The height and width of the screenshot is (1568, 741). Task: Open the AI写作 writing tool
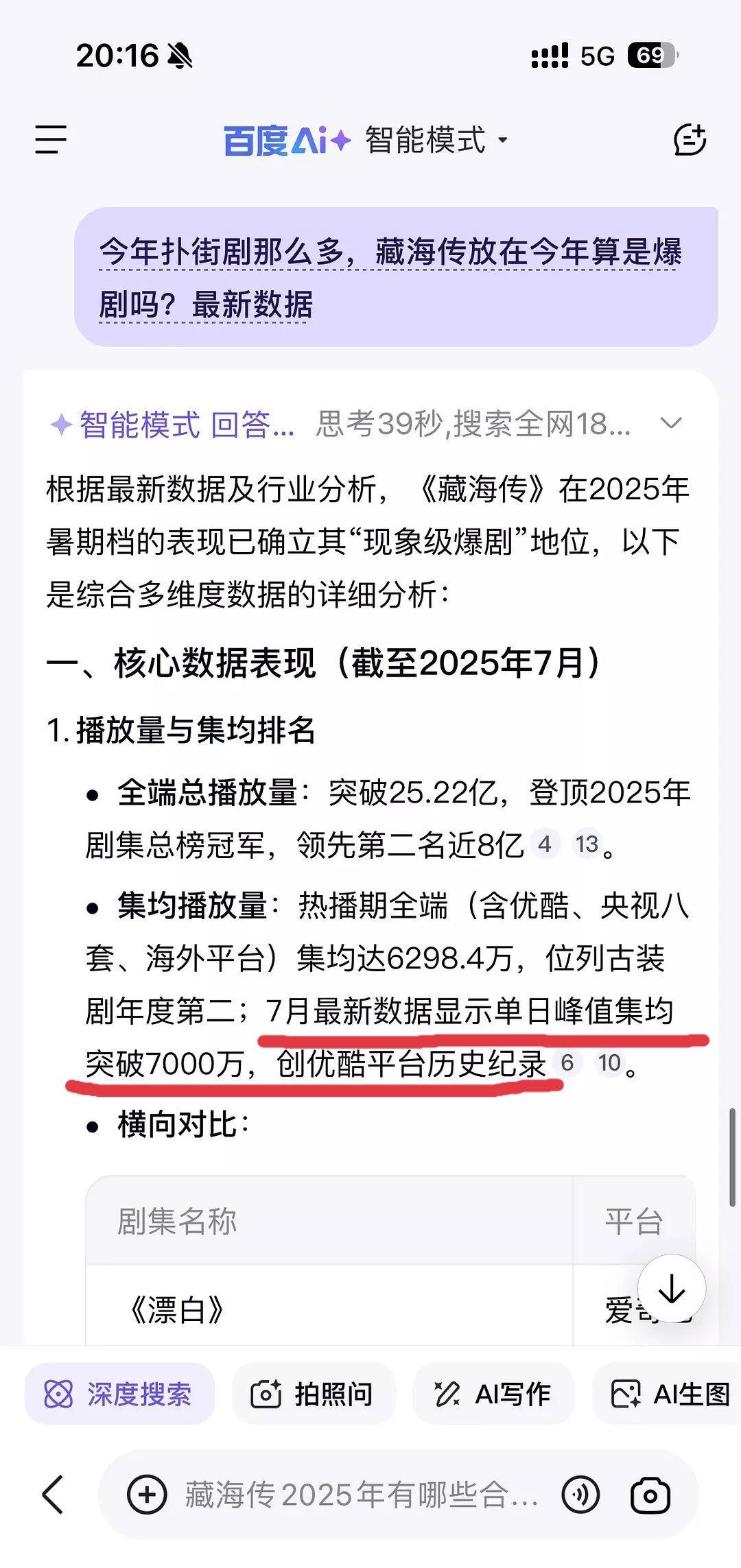click(x=493, y=1394)
